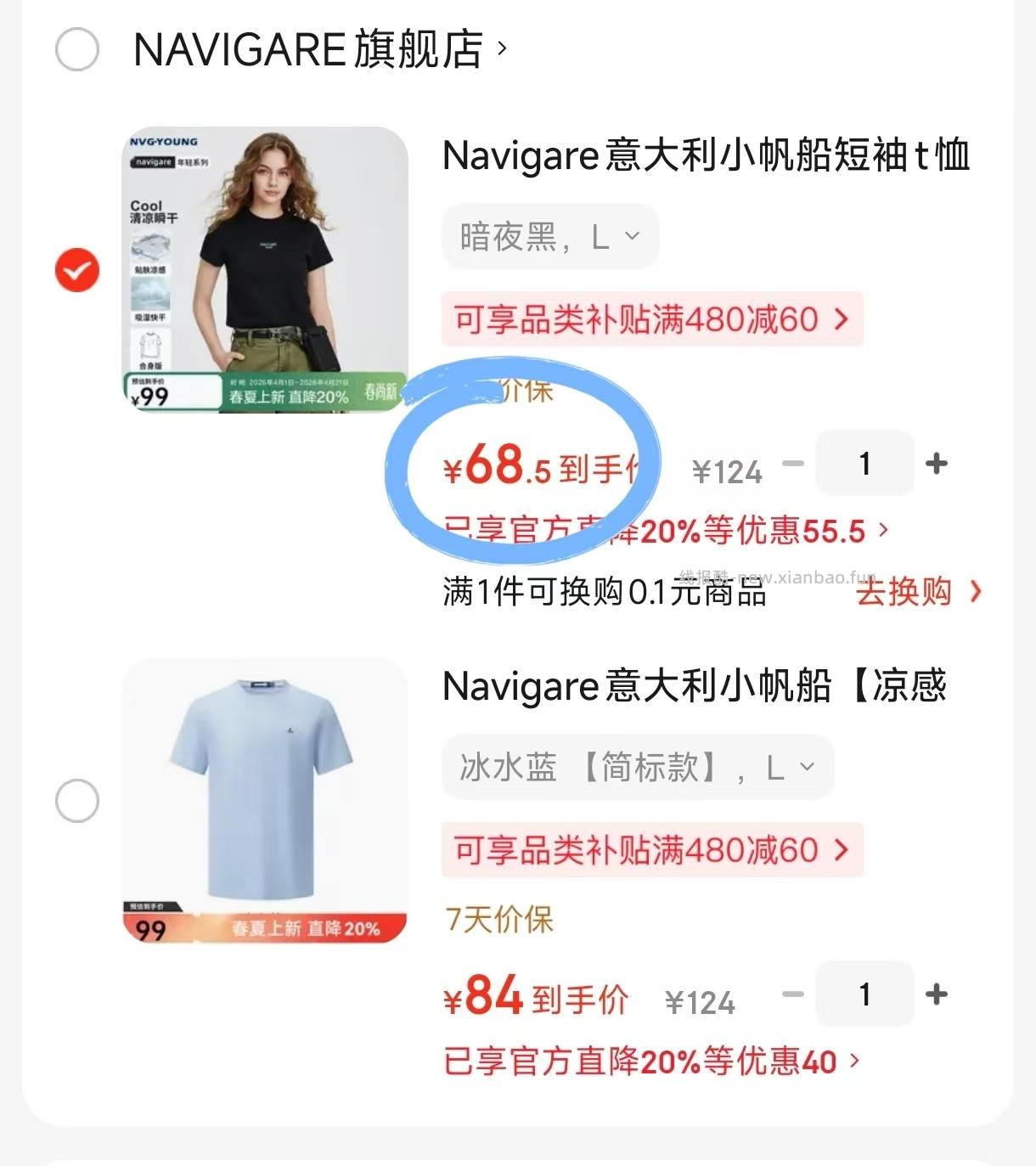Screen dimensions: 1036x1166
Task: Click the plus icon to add another black t-shirt
Action: 937,463
